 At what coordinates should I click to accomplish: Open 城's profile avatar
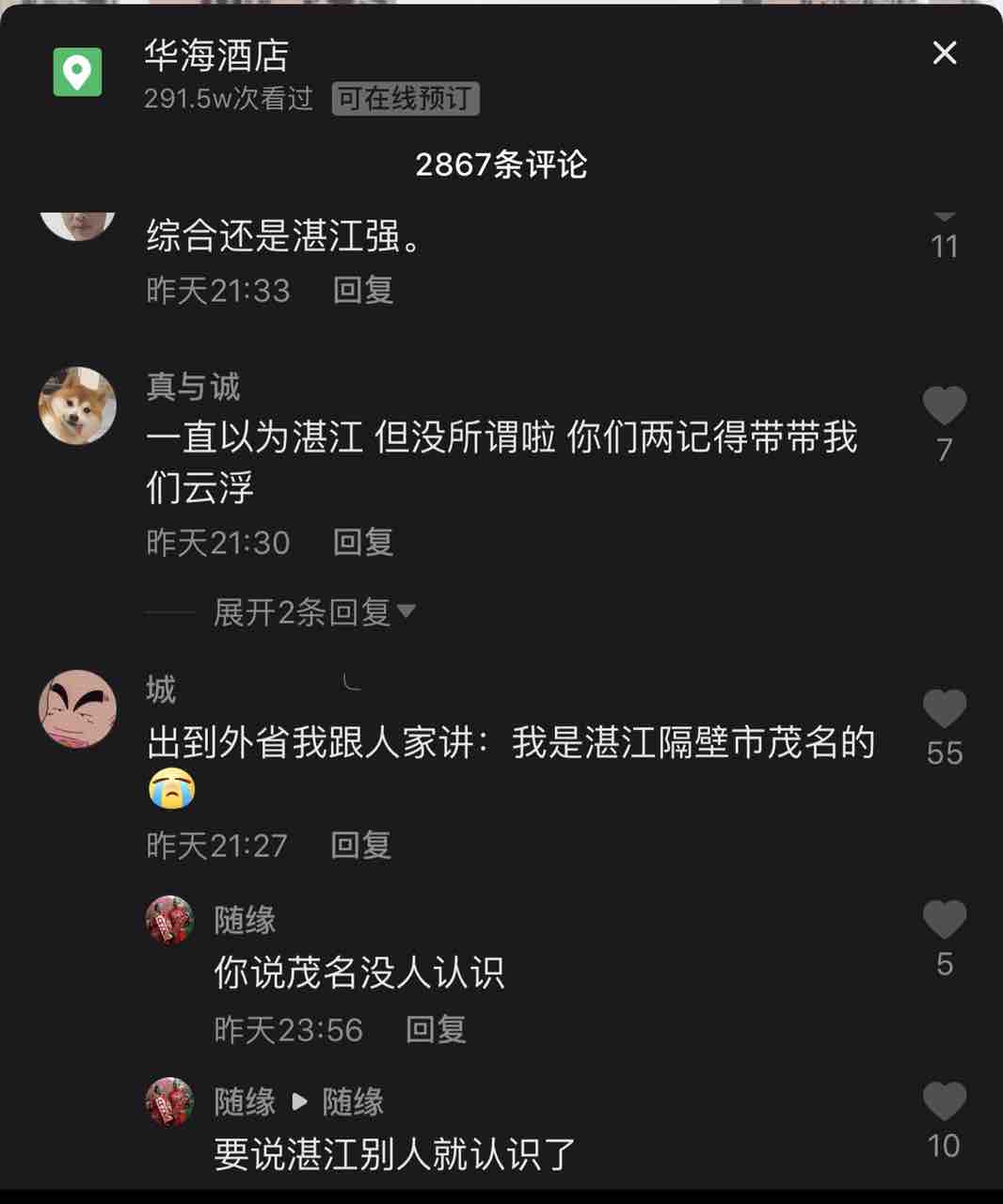77,708
